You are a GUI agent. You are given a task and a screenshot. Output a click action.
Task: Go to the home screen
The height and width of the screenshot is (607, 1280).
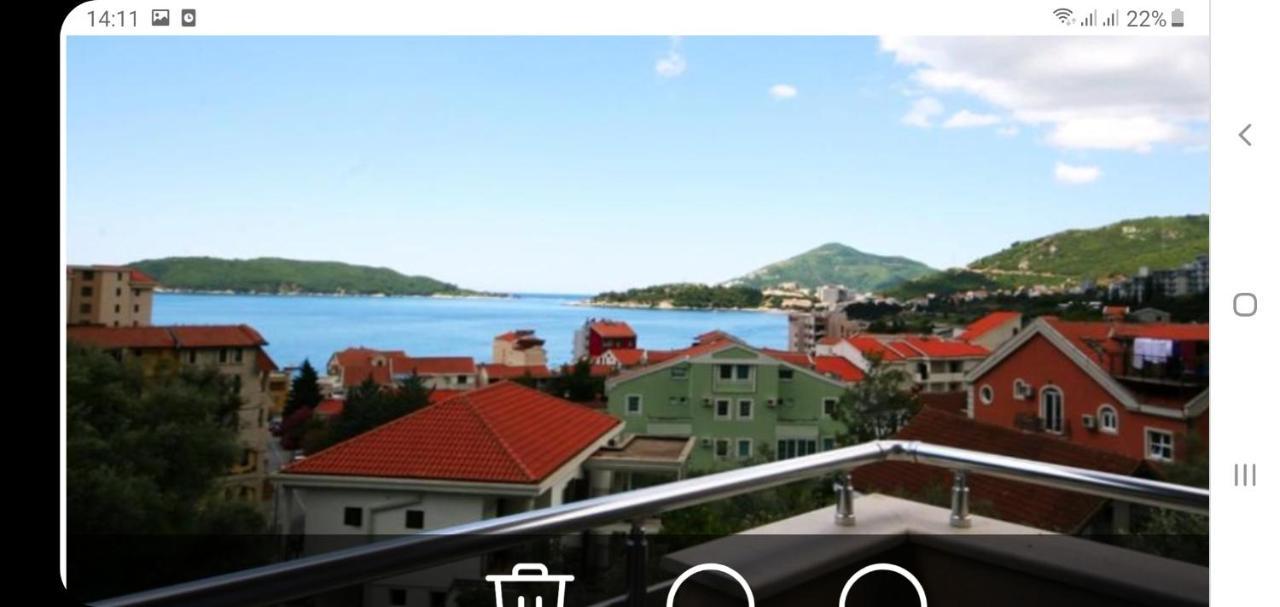[x=1244, y=305]
